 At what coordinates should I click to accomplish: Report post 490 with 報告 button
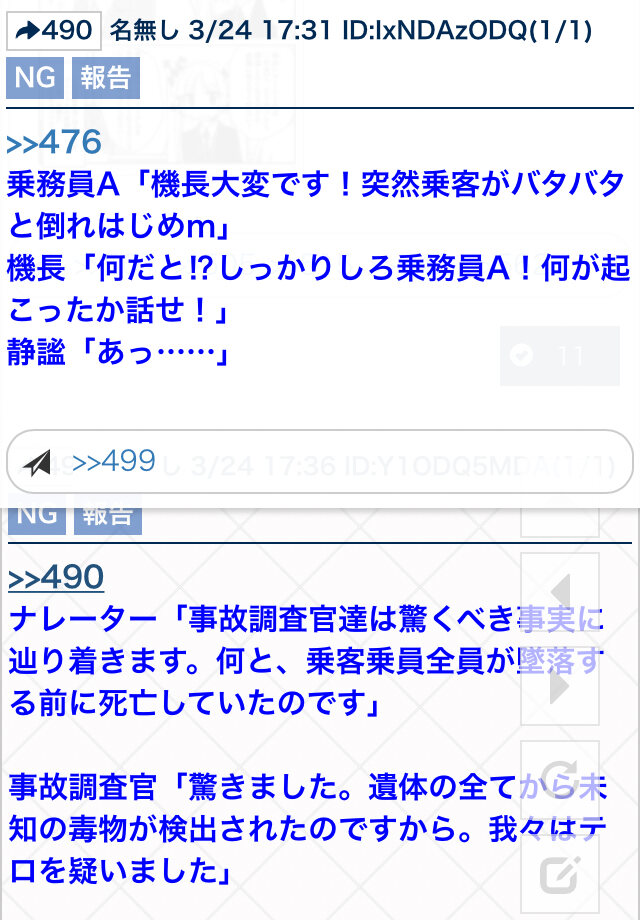click(x=106, y=78)
